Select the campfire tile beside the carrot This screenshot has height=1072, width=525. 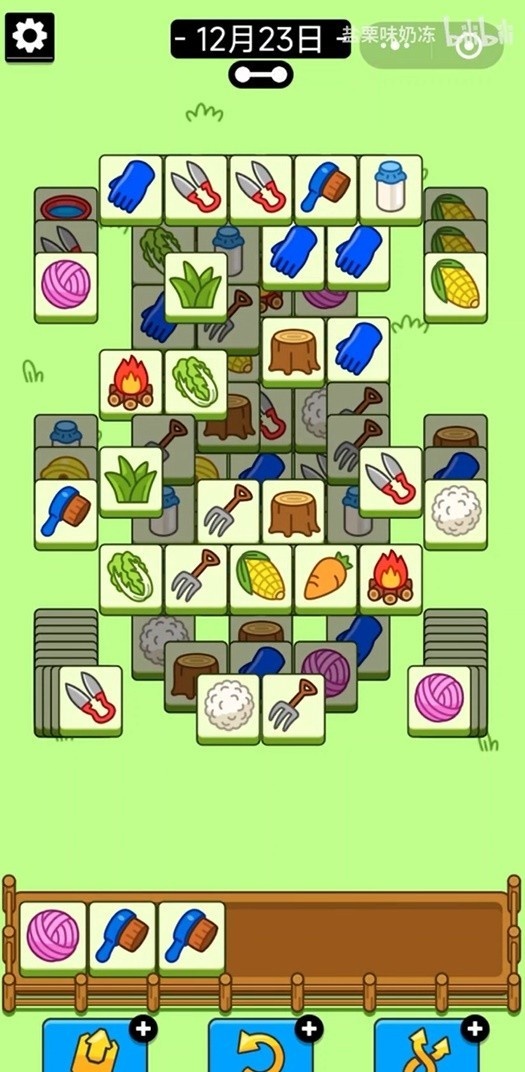click(391, 578)
